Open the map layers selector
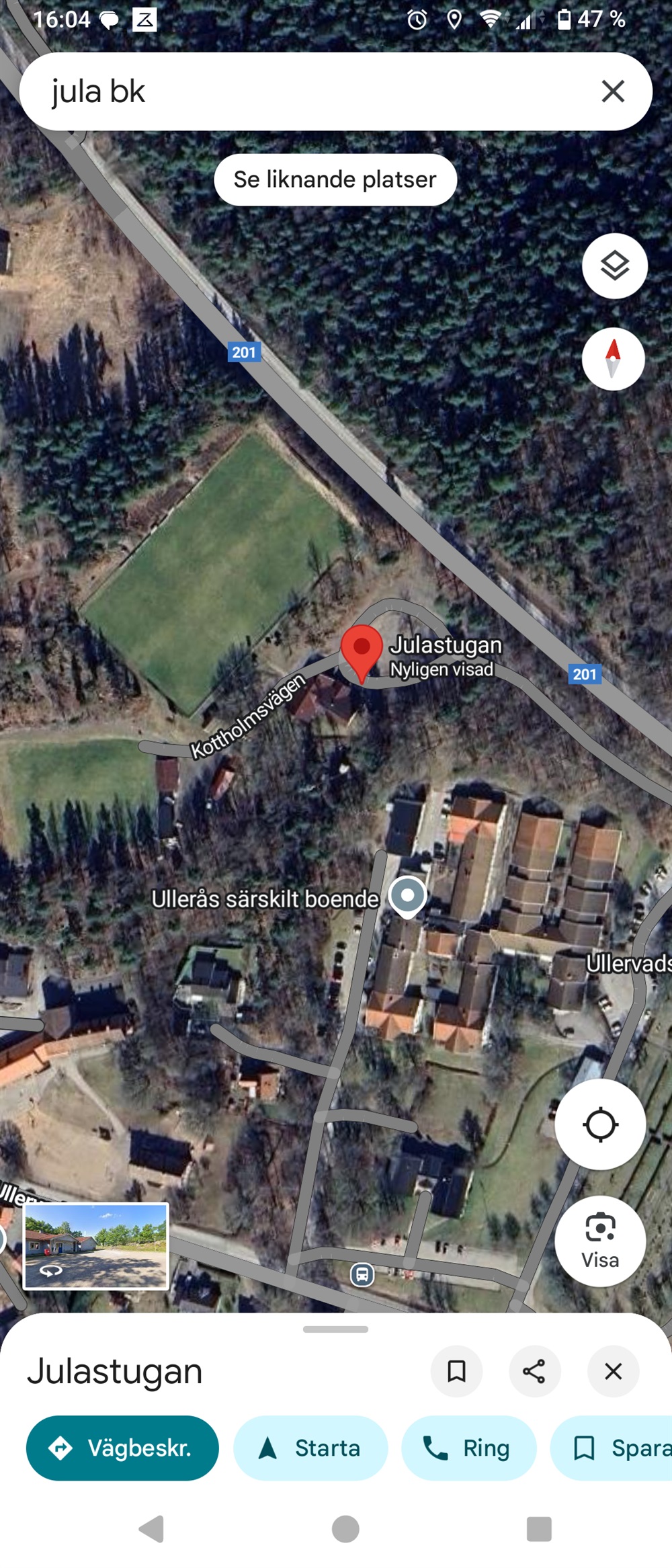 pyautogui.click(x=614, y=266)
